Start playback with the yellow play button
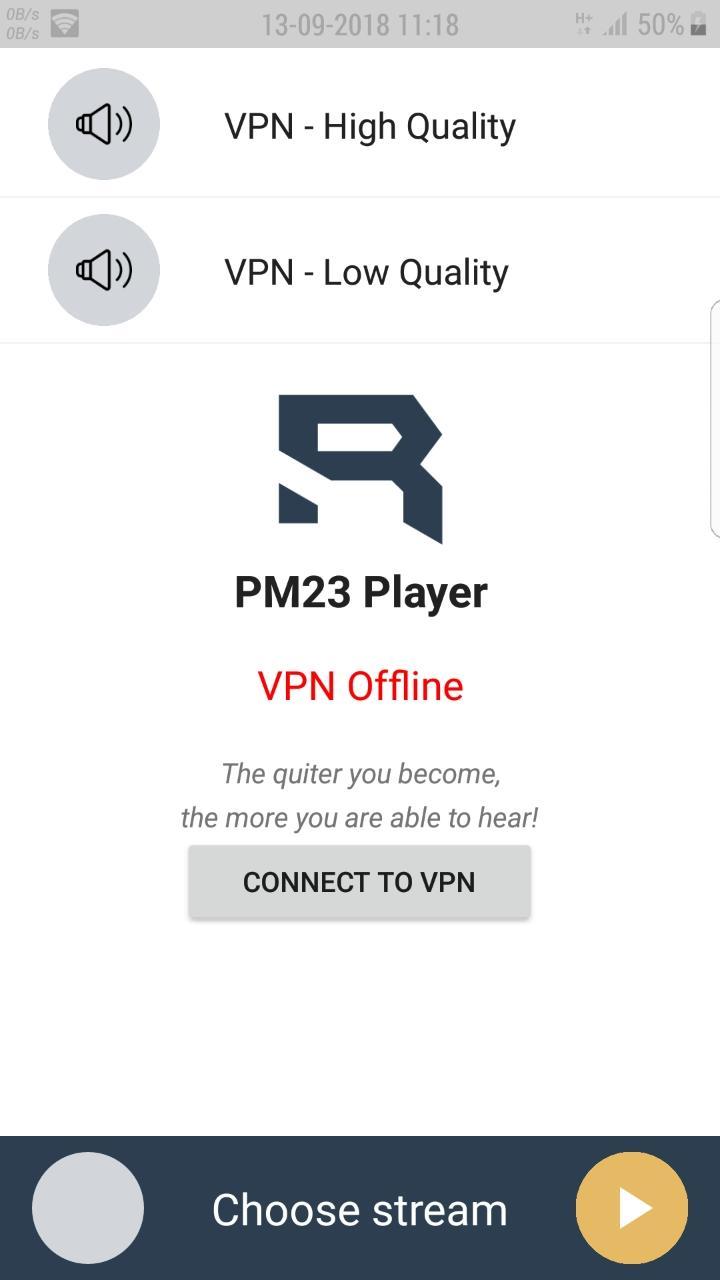The image size is (720, 1280). coord(631,1207)
